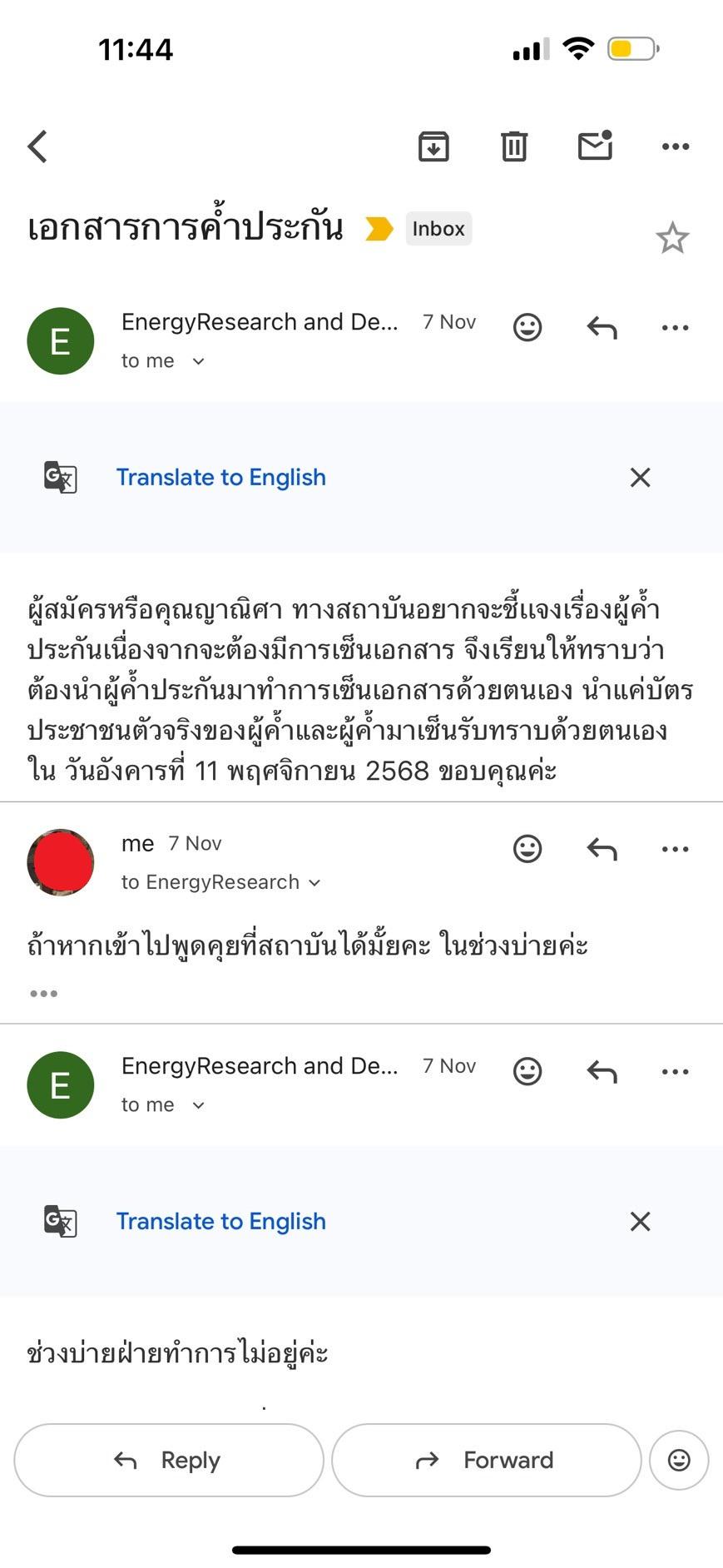Mark the conversation as unread

point(595,146)
